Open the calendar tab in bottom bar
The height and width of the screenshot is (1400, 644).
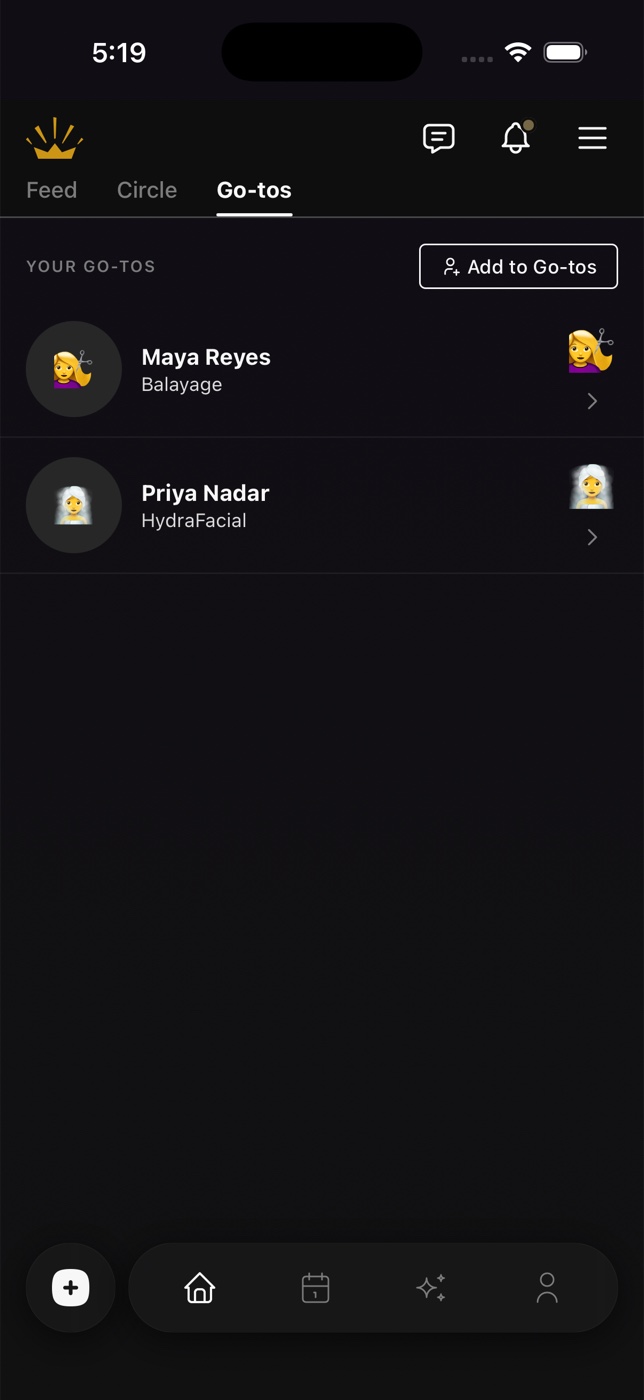(315, 1288)
